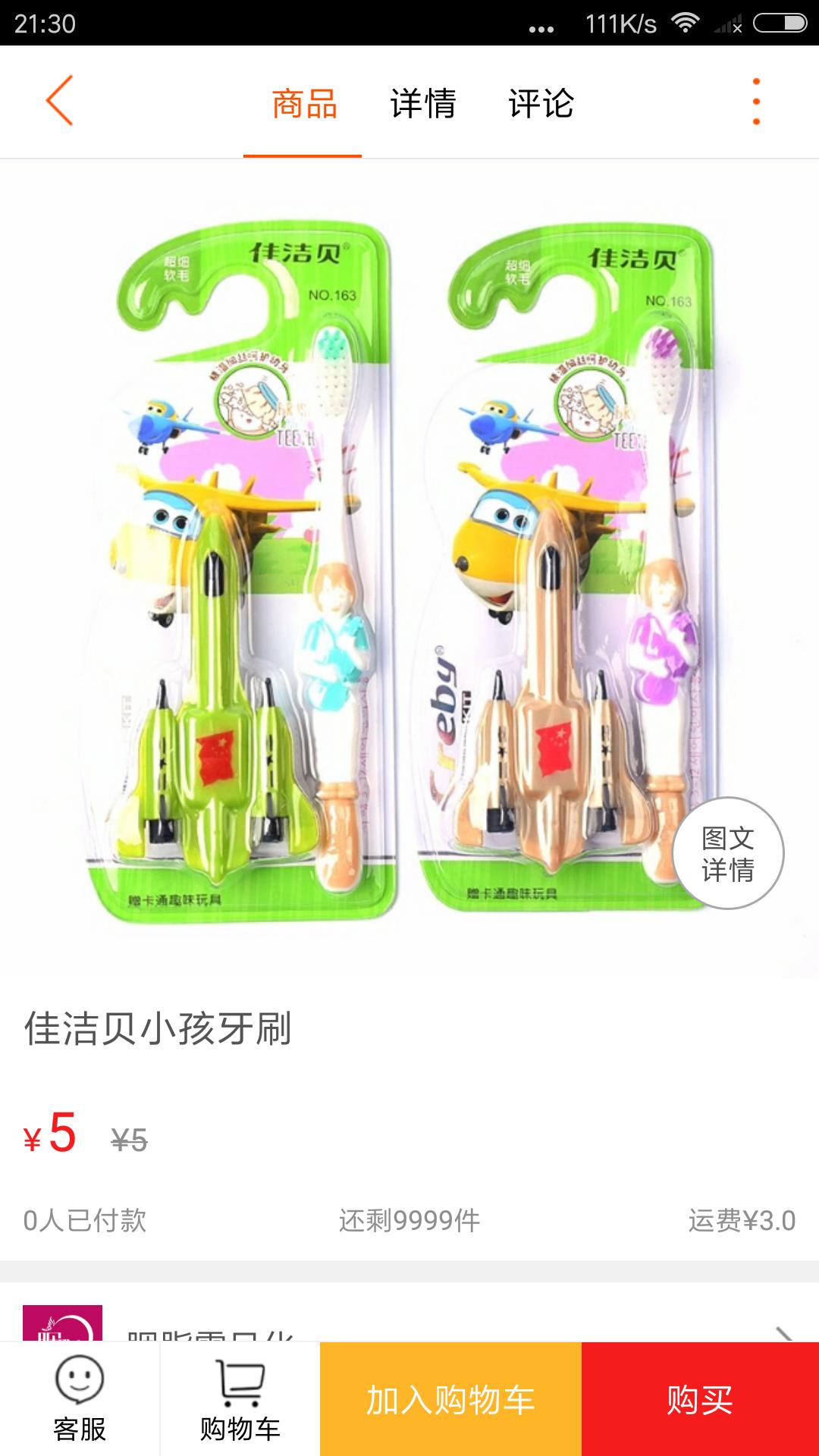Tap 加入购物车 to add item
Screen dimensions: 819x1456
click(450, 1399)
